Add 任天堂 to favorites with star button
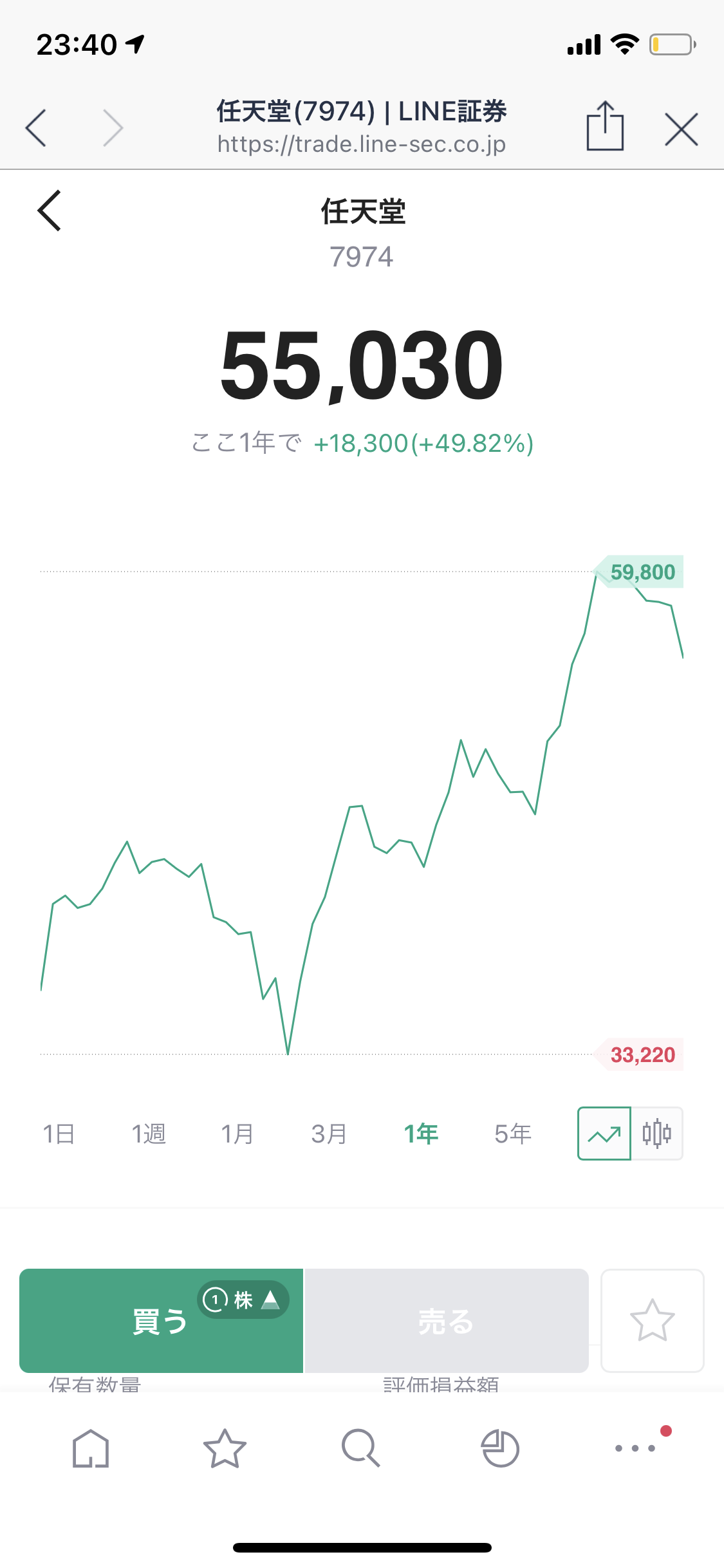This screenshot has height=1568, width=724. click(x=652, y=1320)
